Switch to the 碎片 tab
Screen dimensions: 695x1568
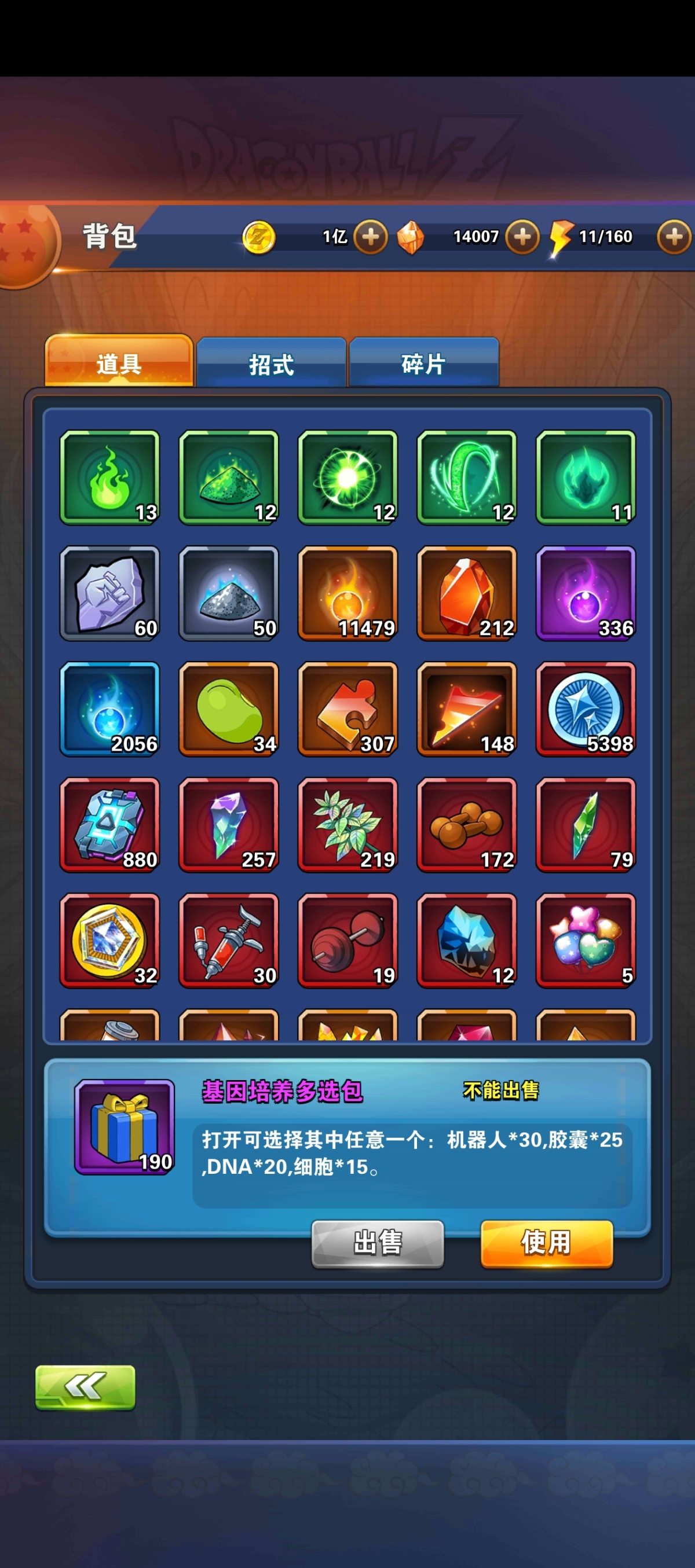423,364
